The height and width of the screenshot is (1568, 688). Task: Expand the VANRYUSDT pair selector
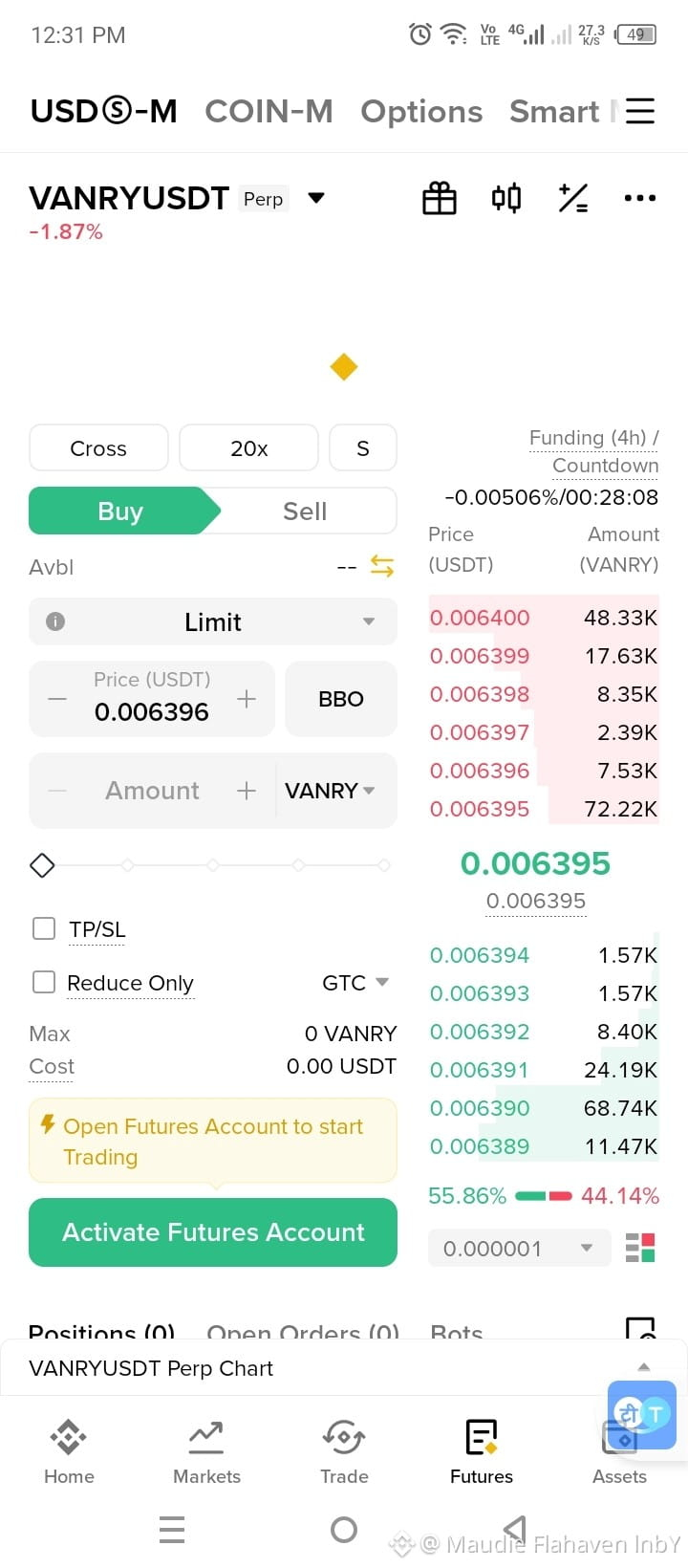click(316, 198)
